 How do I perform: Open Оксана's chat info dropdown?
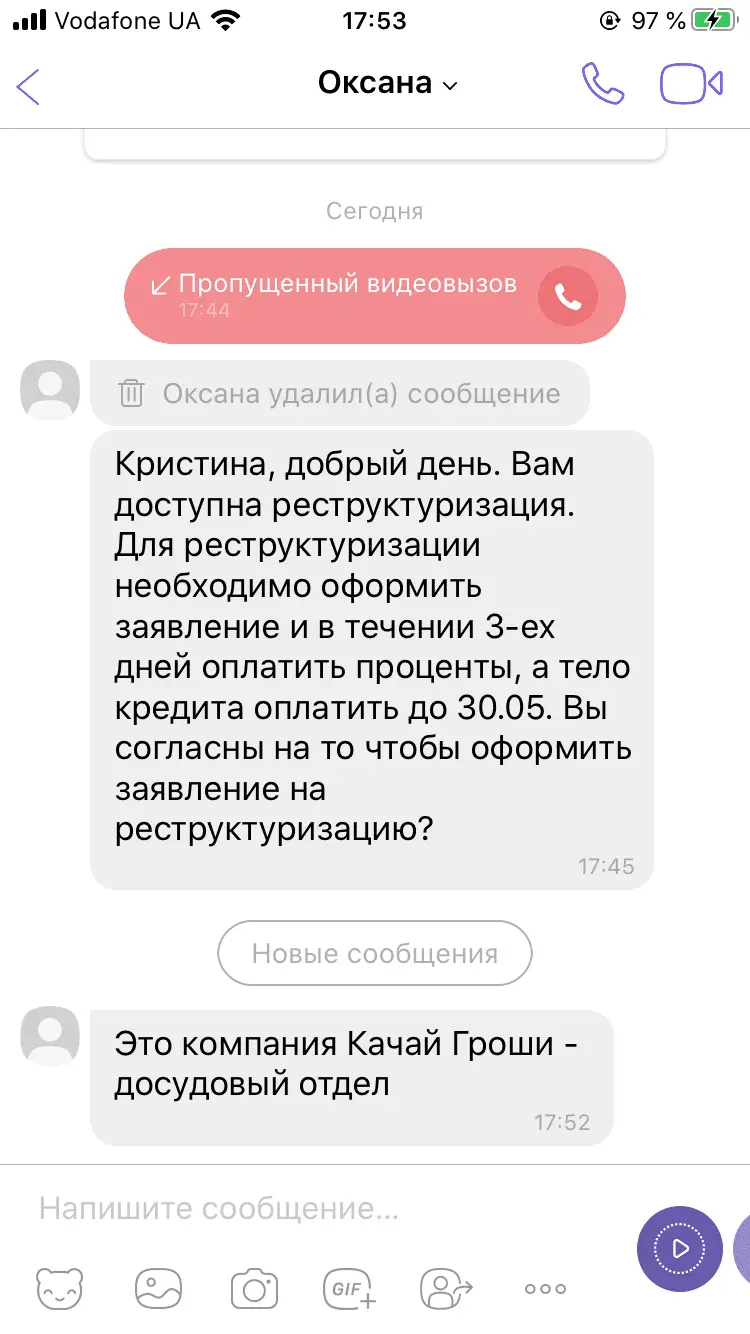(x=387, y=84)
